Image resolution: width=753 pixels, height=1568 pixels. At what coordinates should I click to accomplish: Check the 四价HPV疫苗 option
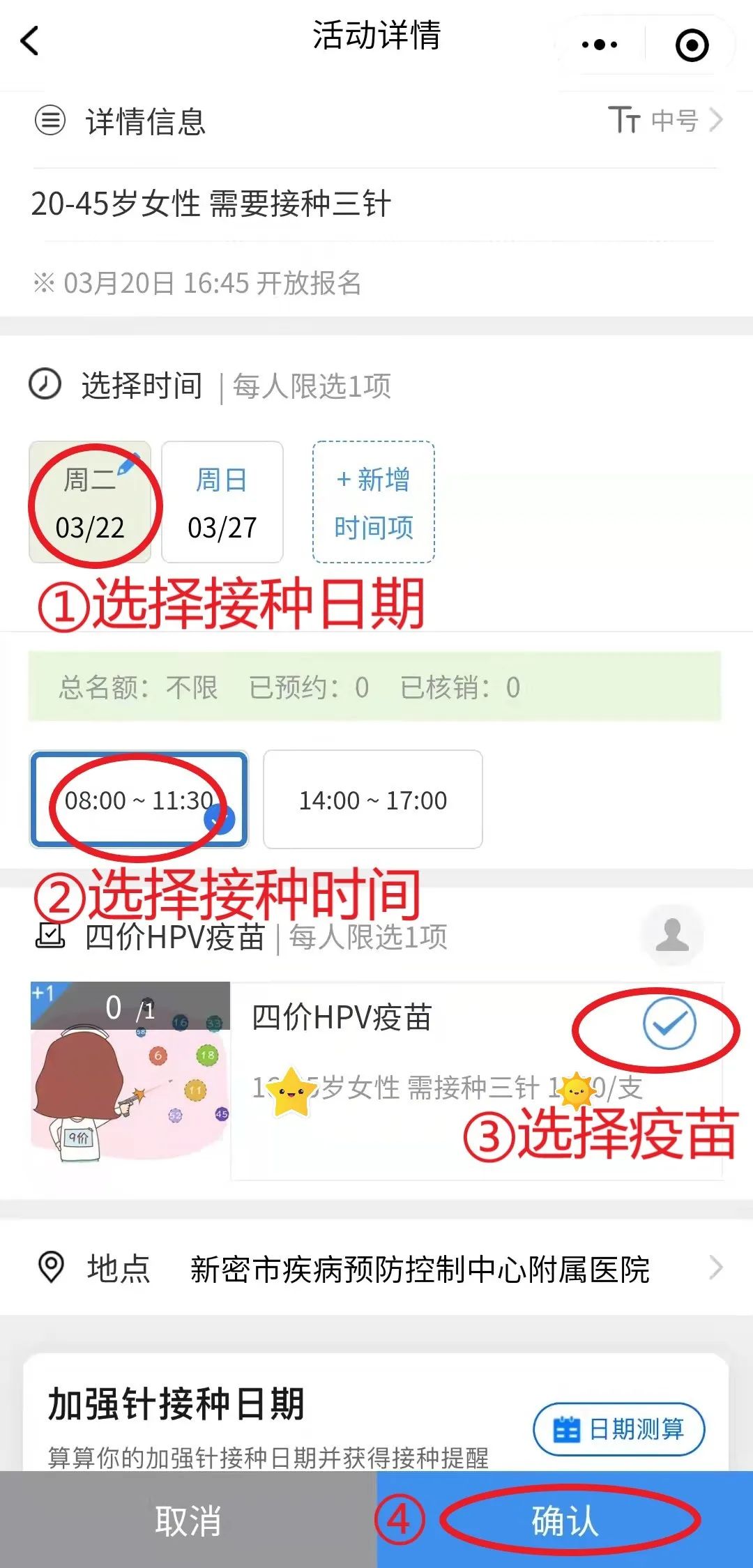tap(669, 1023)
